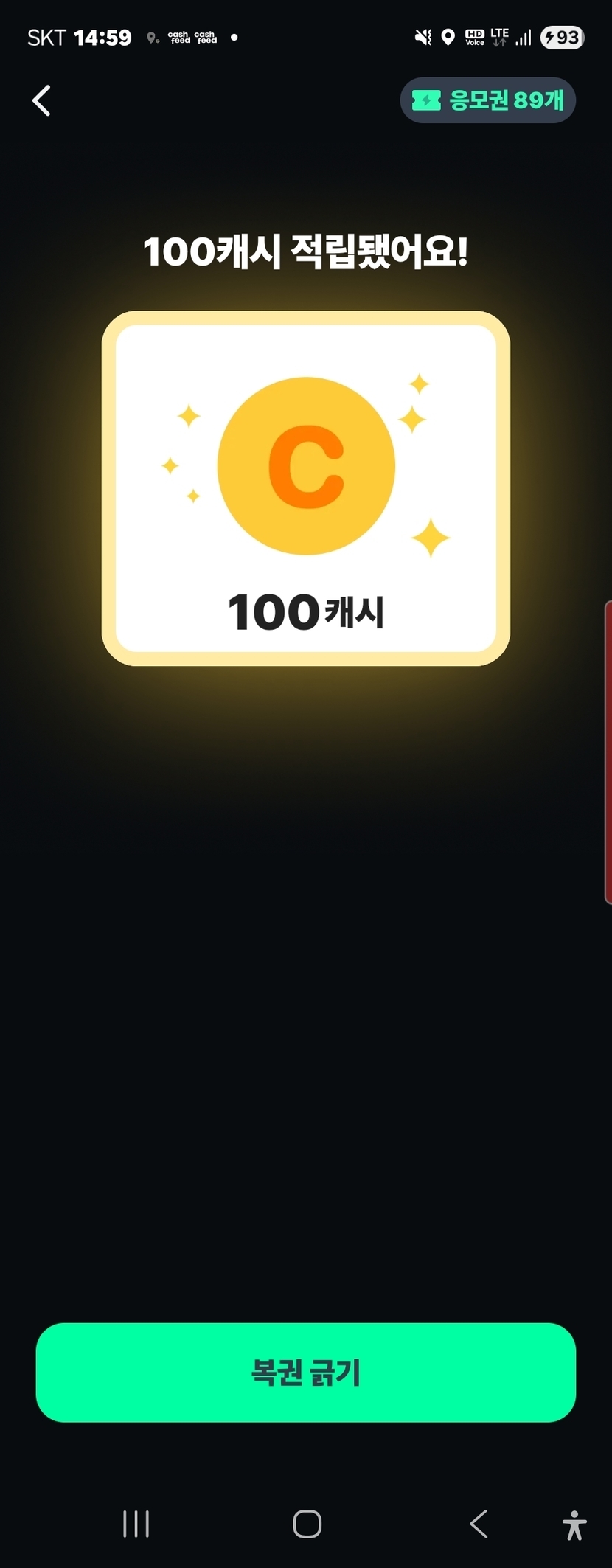Open the 응모권 89개 ticket counter

(487, 100)
